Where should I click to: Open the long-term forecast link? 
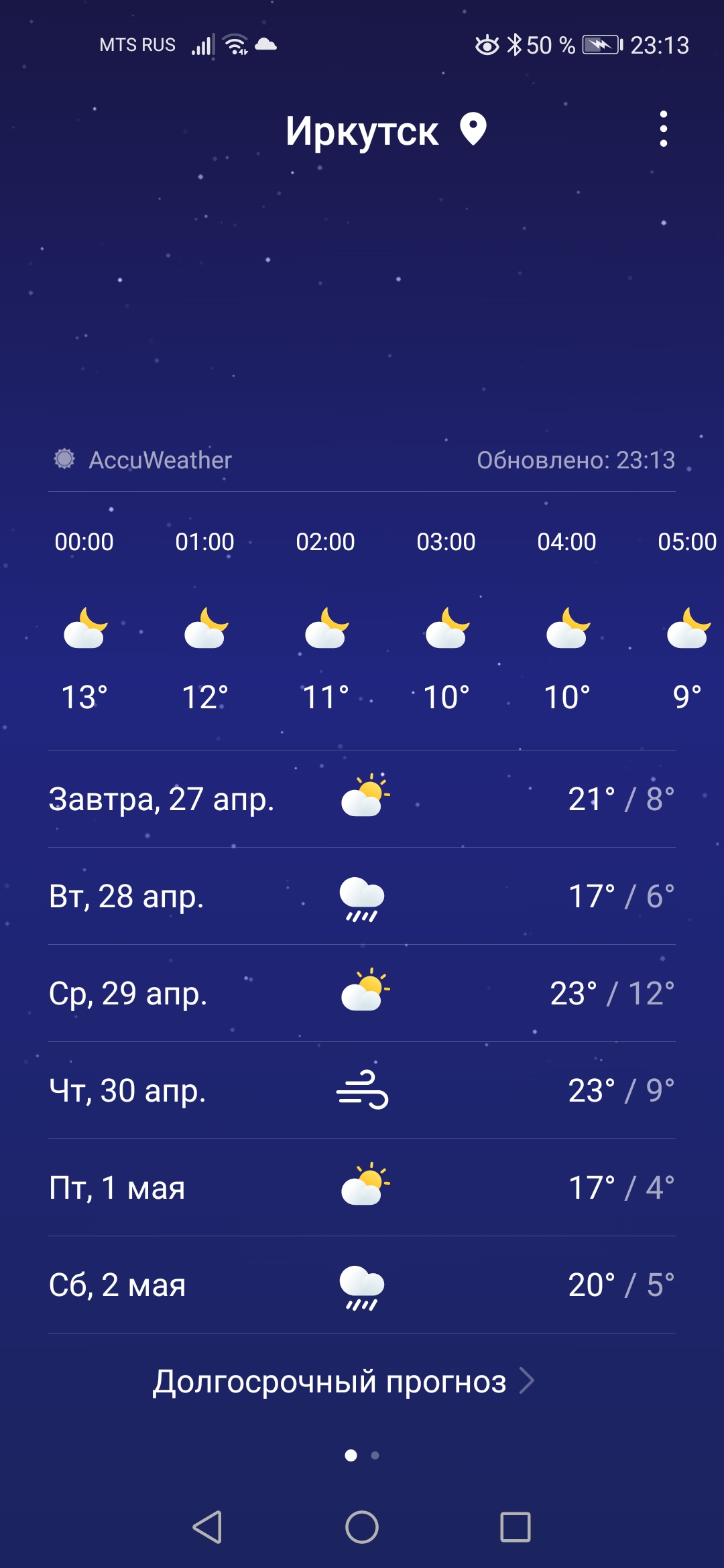343,1381
